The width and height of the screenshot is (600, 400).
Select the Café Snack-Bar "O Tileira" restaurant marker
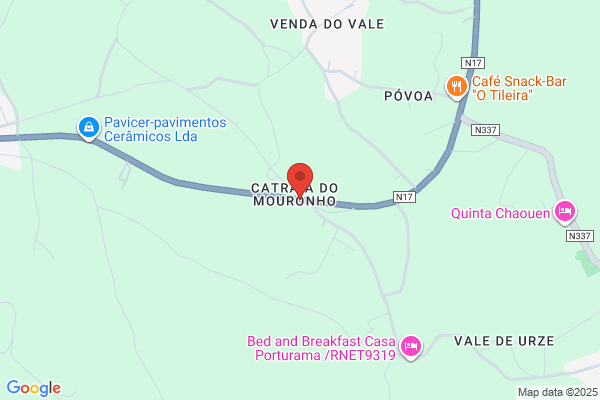click(x=456, y=88)
